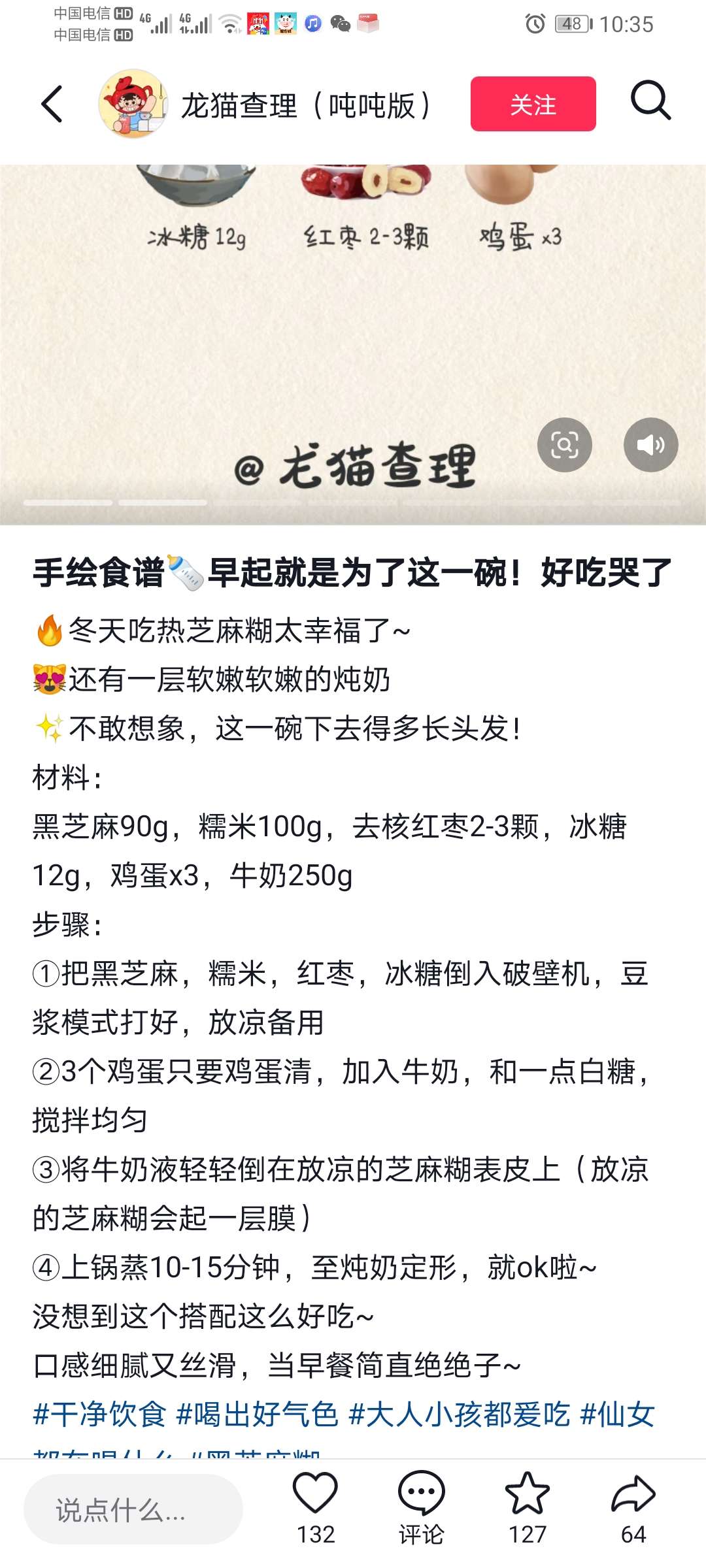Tap 关注 to follow 龙猫查理
Viewport: 706px width, 1568px height.
[x=532, y=105]
